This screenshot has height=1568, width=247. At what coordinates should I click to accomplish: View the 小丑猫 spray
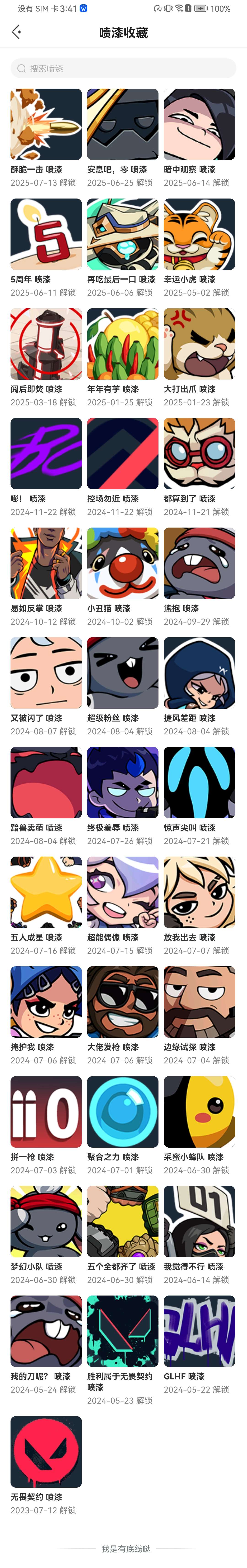tap(122, 563)
